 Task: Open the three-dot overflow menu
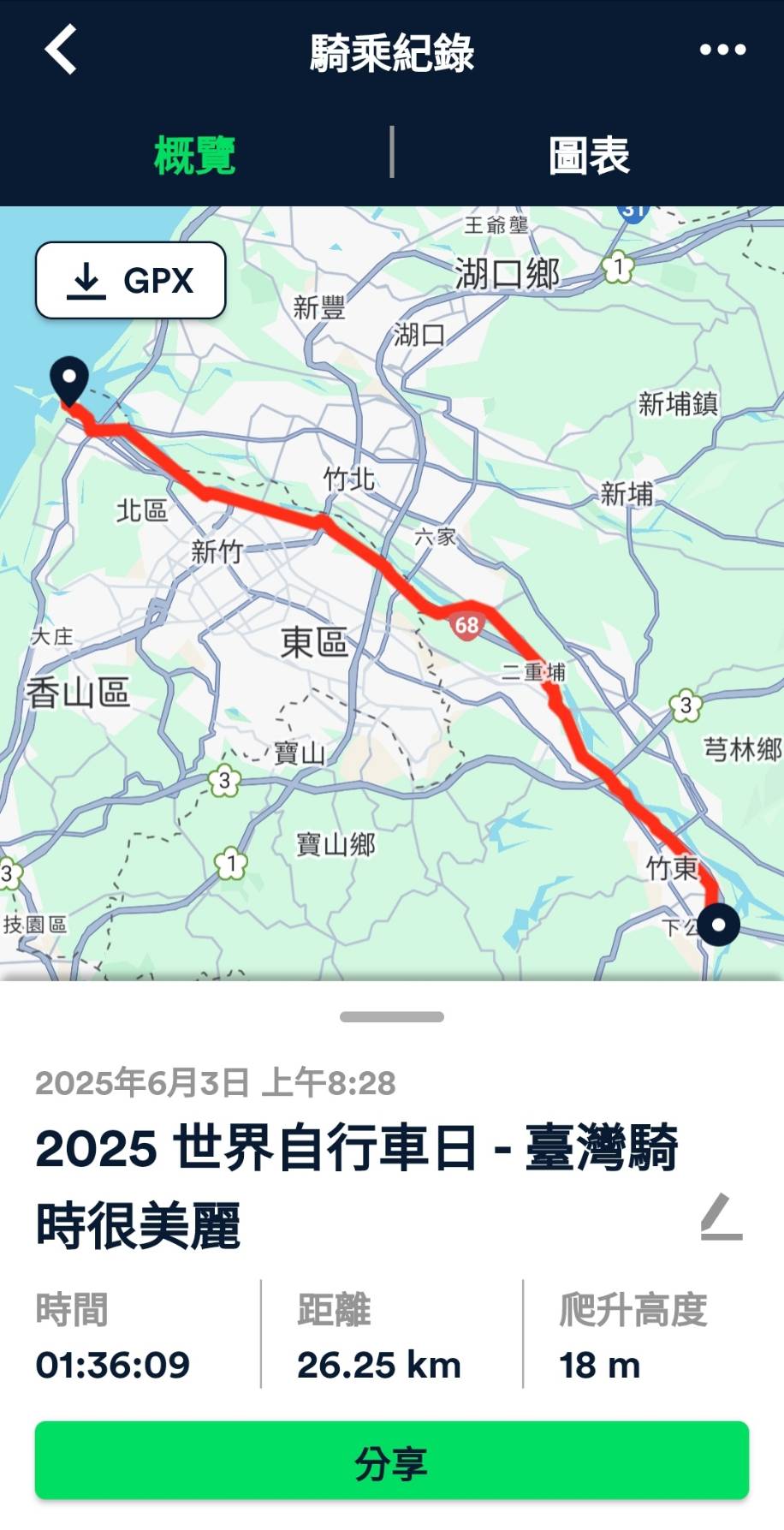(722, 51)
